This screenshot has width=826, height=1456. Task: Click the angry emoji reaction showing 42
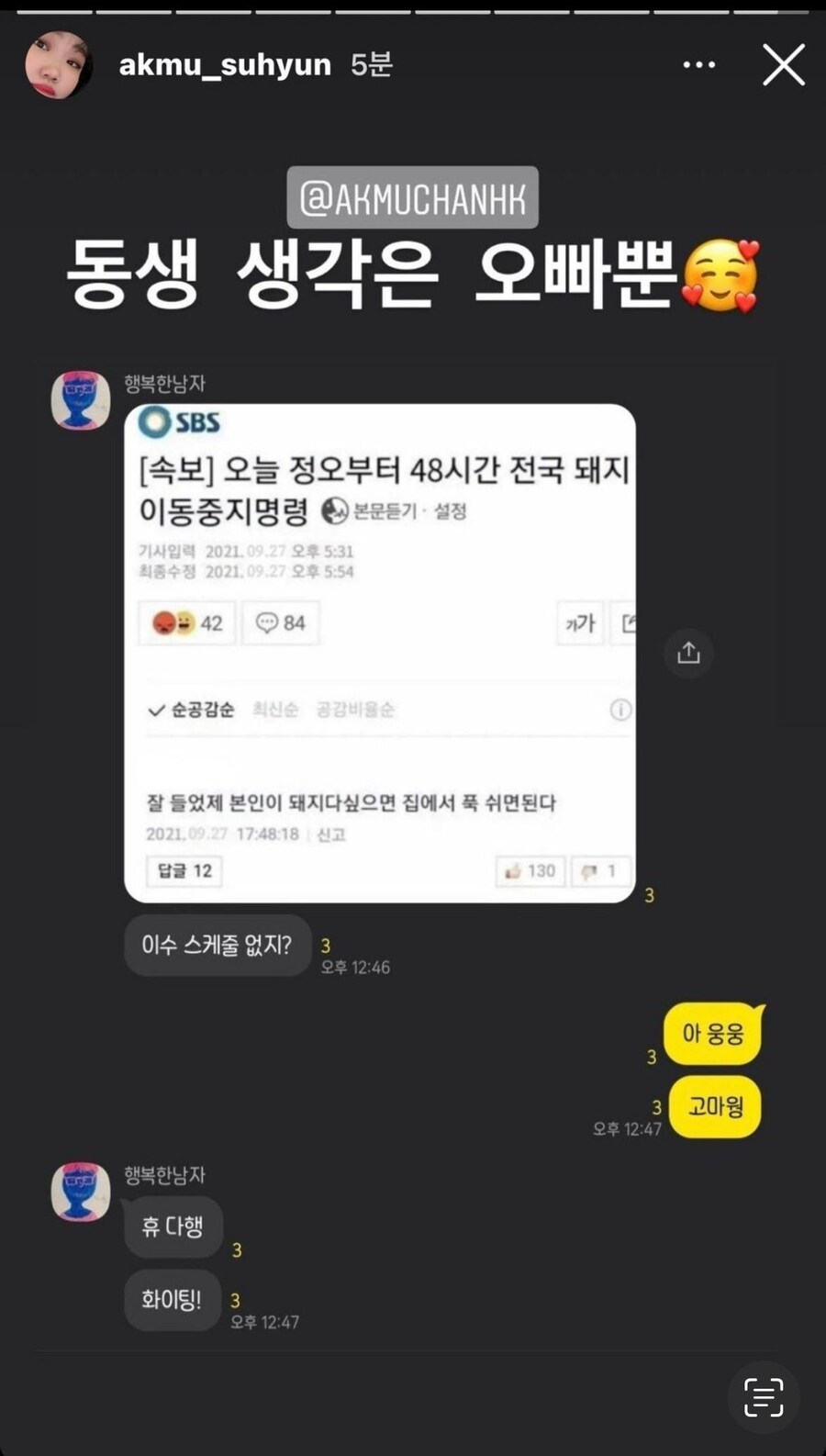click(x=185, y=622)
